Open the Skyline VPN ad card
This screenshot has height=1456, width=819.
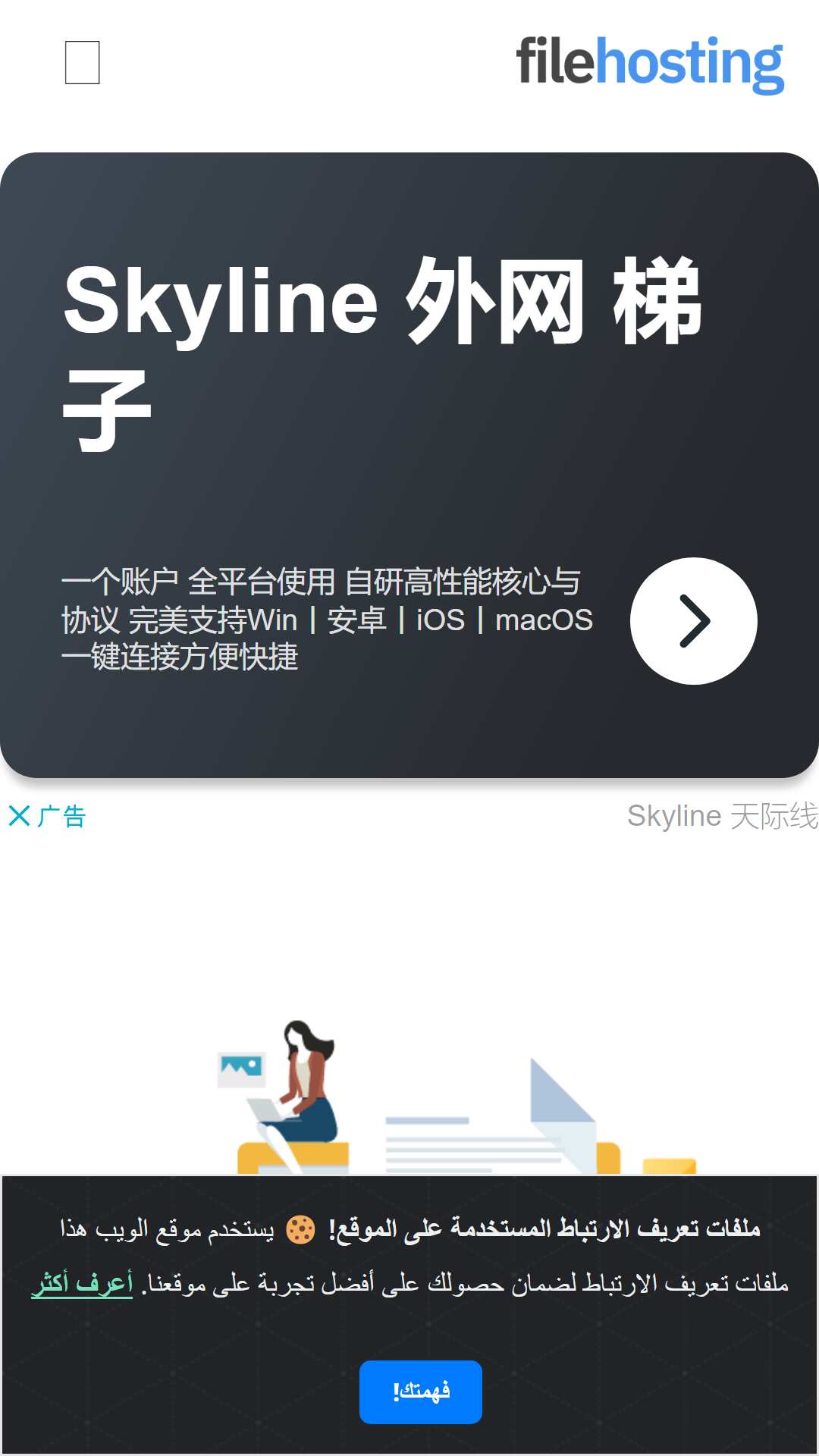click(409, 465)
